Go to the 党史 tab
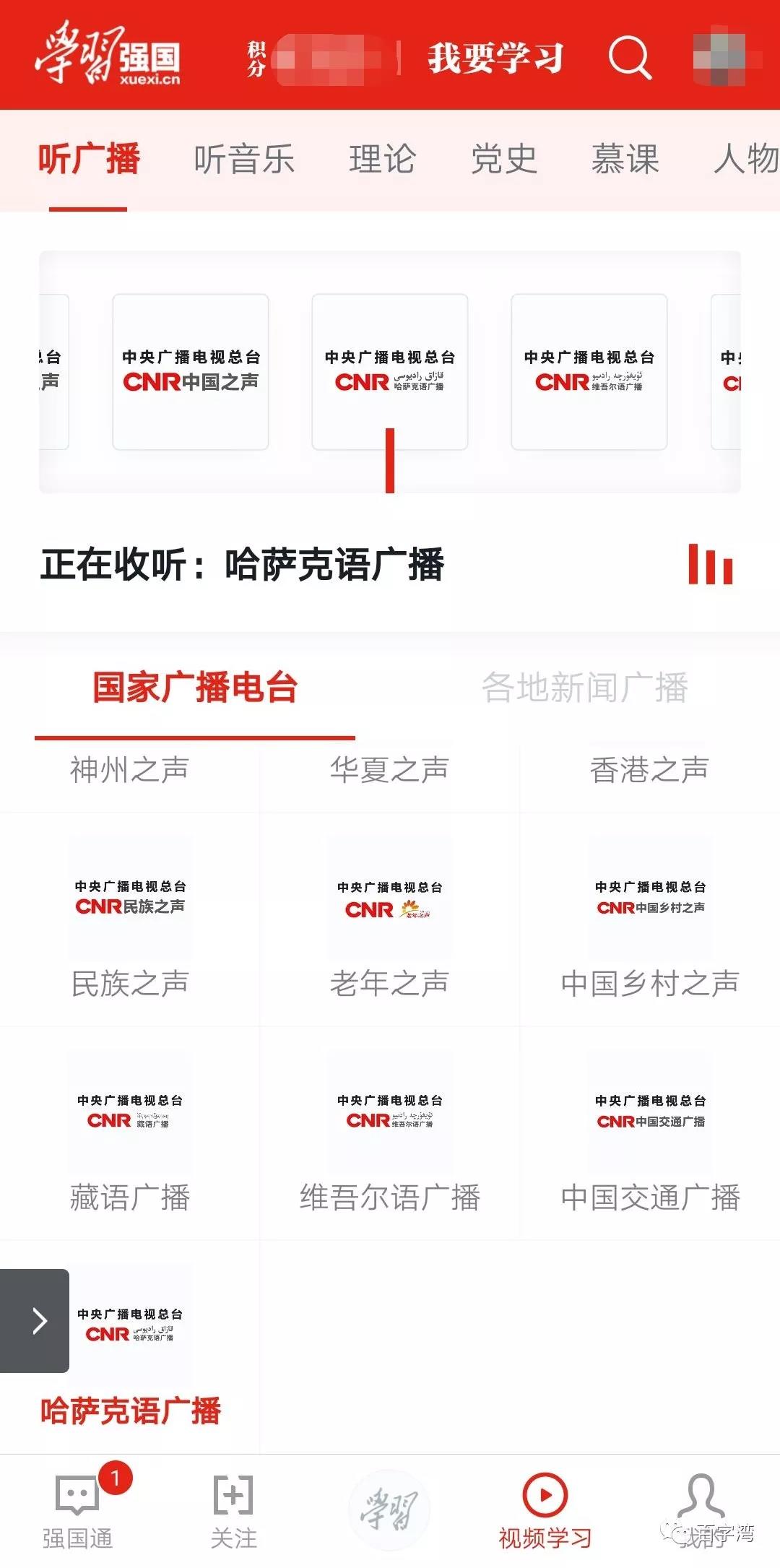 coord(504,159)
